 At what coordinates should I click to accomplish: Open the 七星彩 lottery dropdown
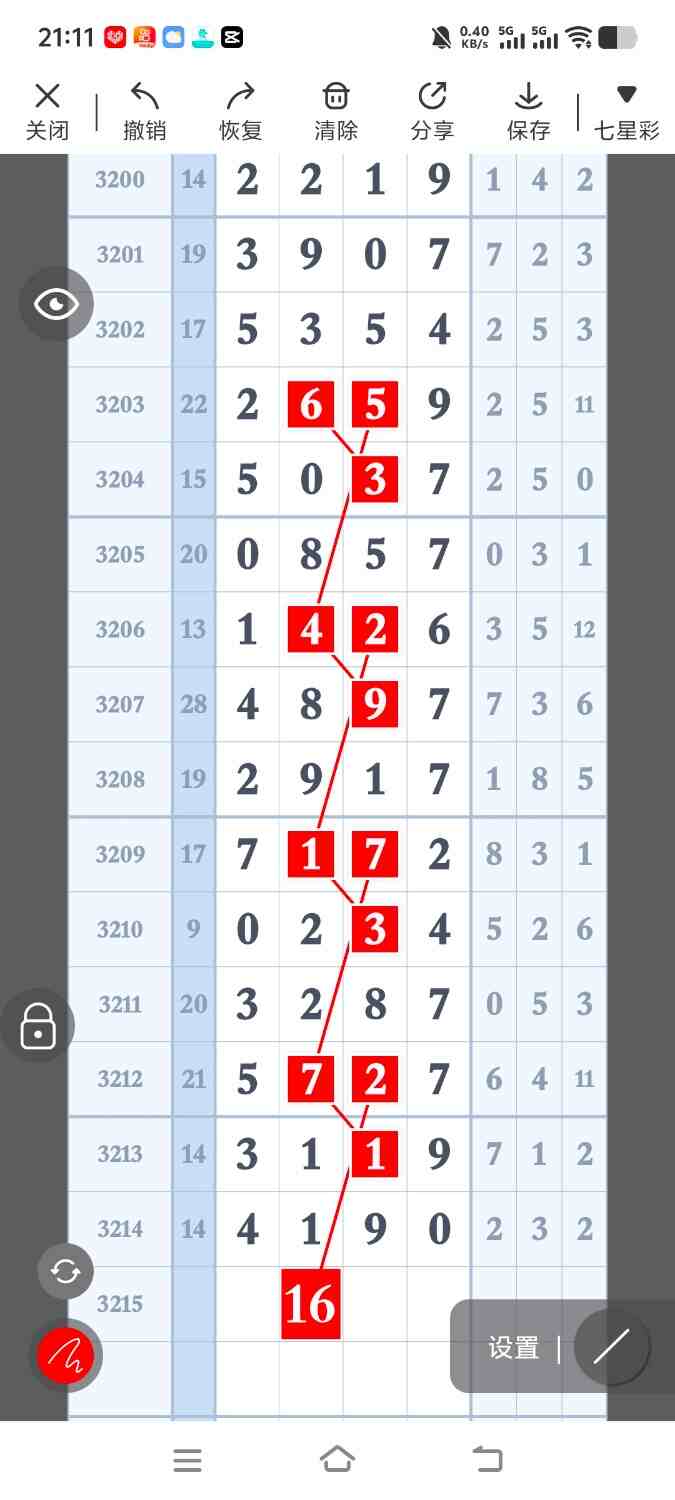click(x=626, y=111)
